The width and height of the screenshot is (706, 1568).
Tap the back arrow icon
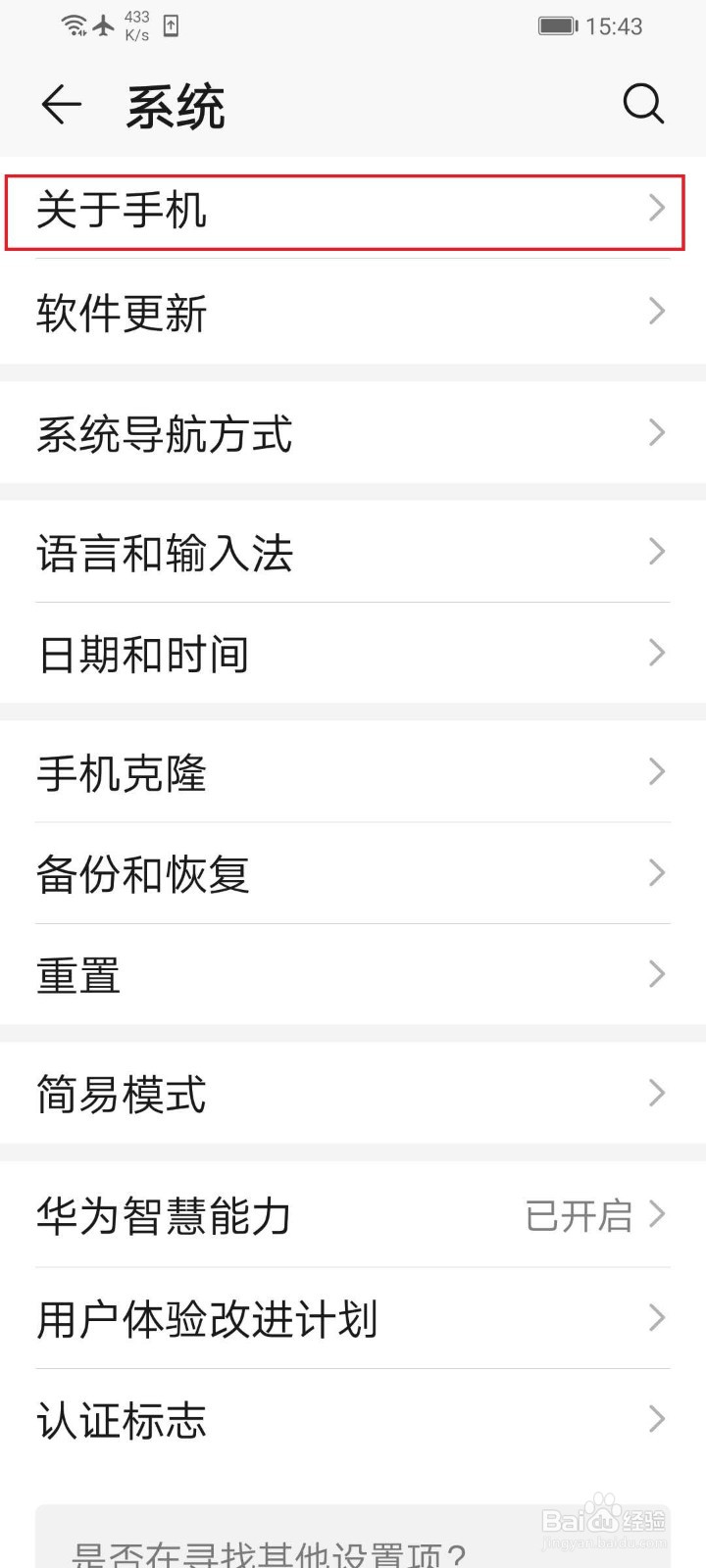tap(61, 104)
